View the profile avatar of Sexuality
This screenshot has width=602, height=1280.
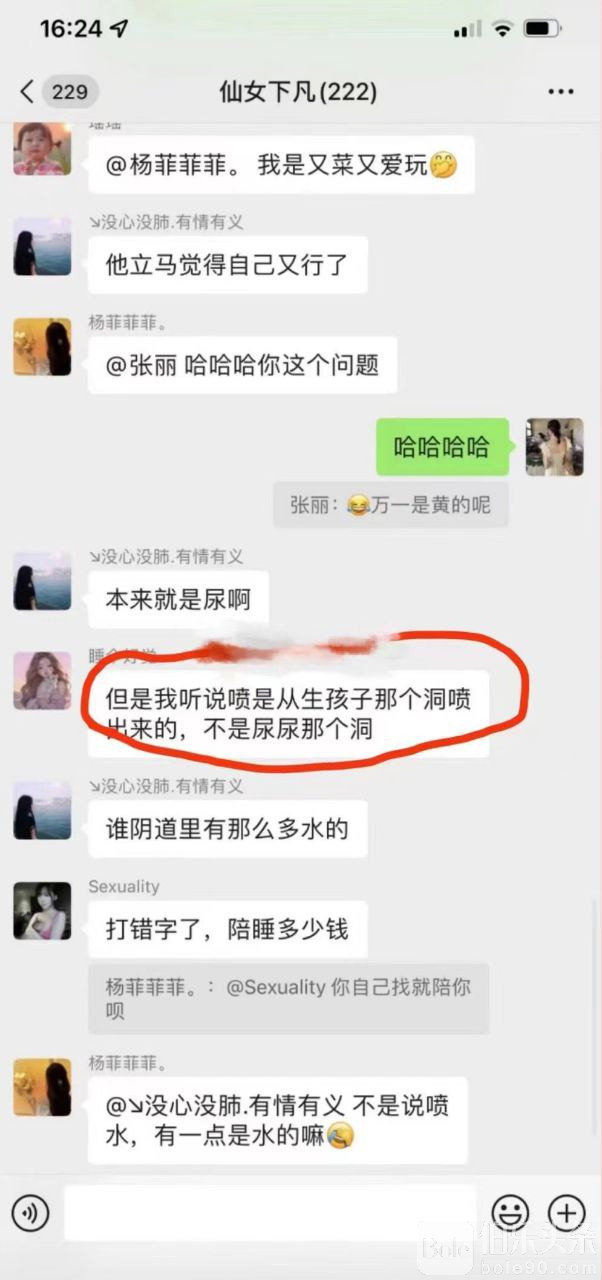pyautogui.click(x=42, y=911)
